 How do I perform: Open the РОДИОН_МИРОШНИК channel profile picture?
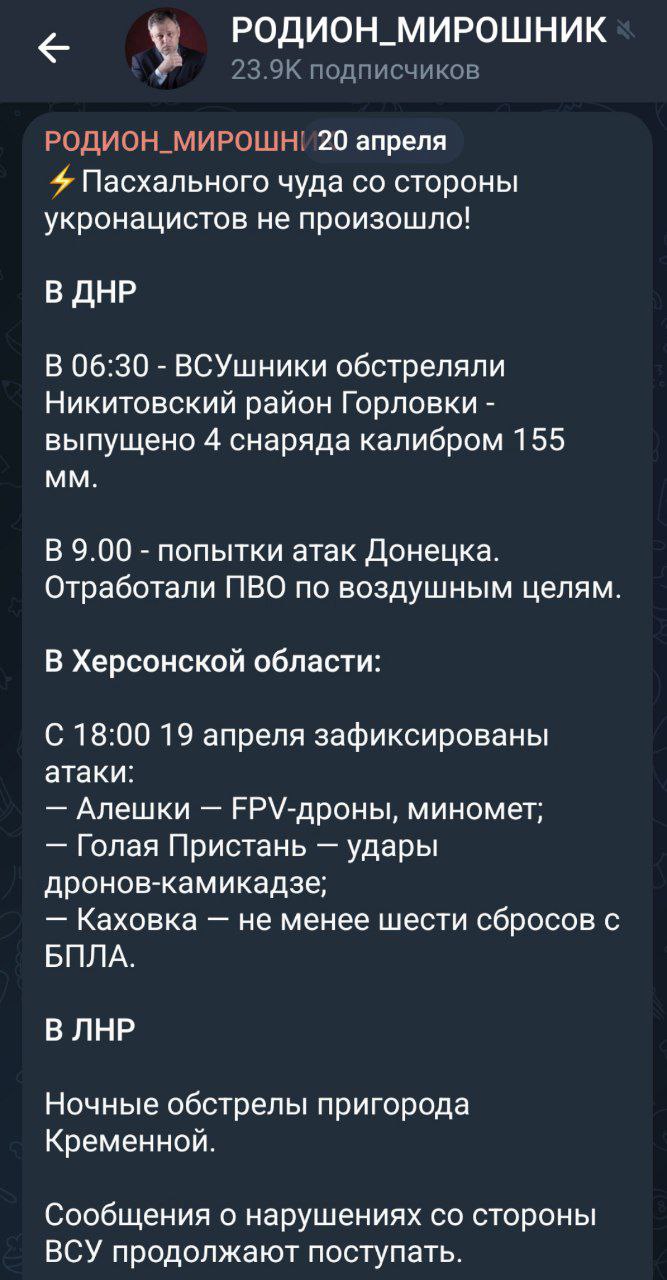(x=165, y=48)
